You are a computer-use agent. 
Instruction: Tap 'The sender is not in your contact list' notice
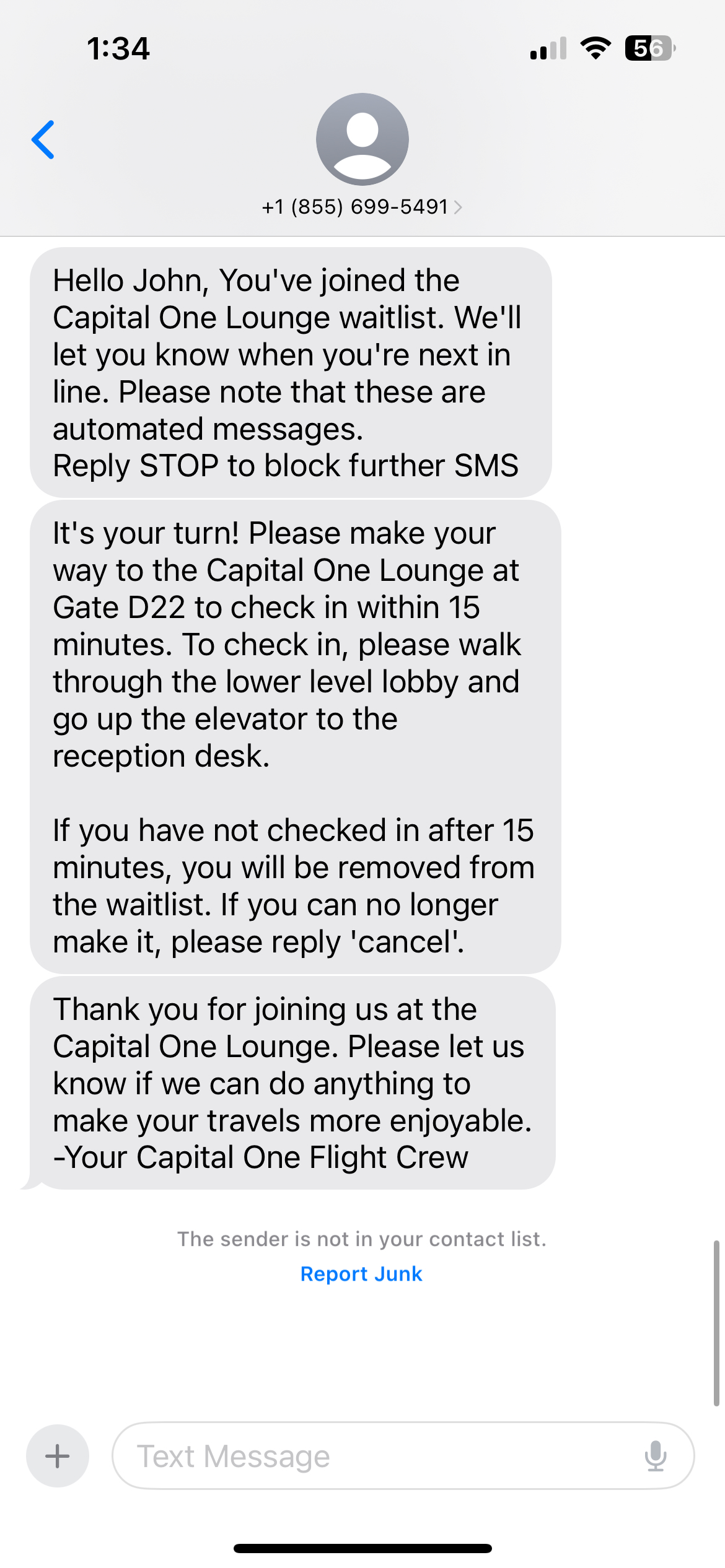[362, 1239]
